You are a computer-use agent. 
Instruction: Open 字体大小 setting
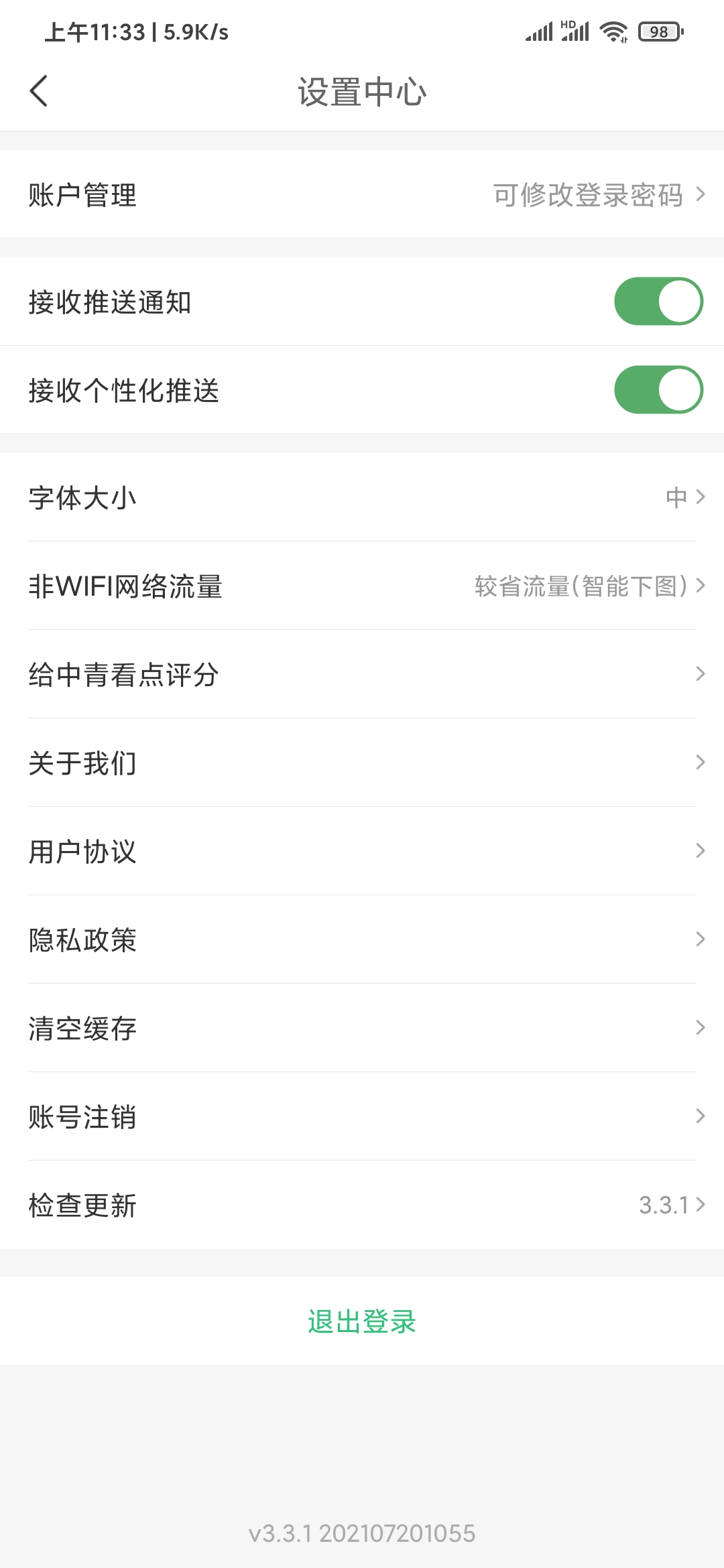[362, 497]
